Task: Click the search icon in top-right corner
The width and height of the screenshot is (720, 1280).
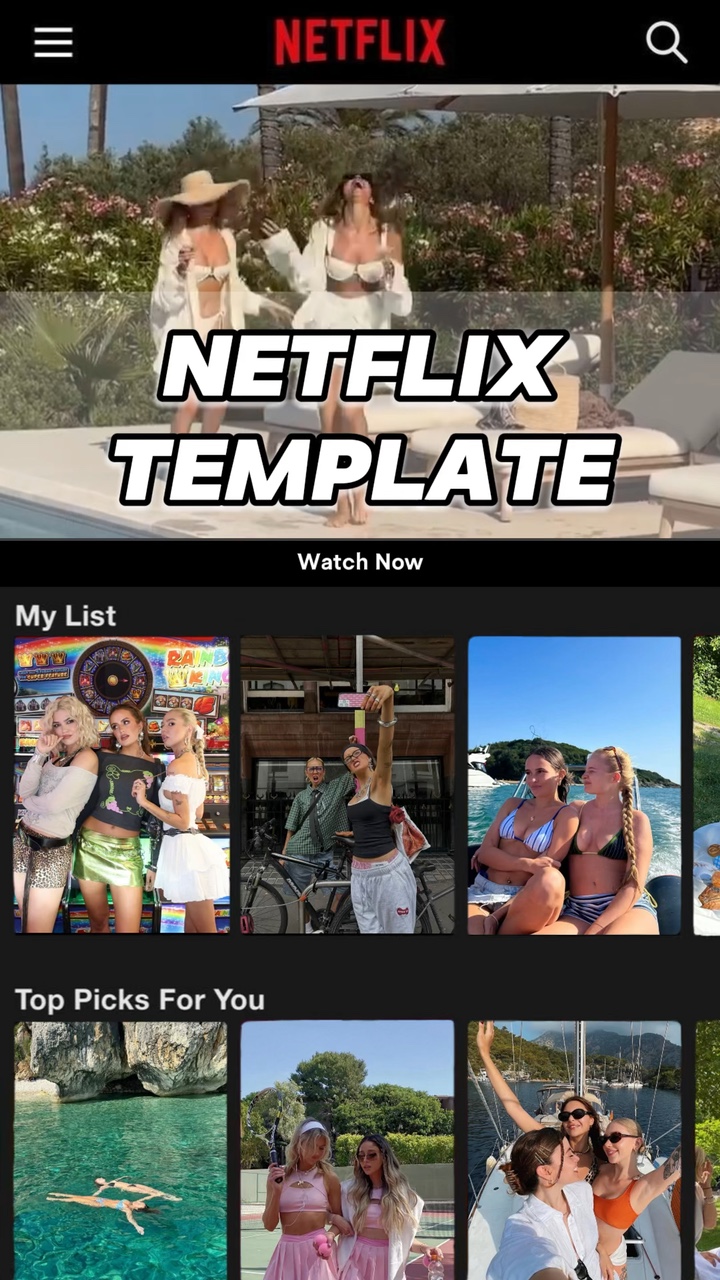Action: pos(665,44)
